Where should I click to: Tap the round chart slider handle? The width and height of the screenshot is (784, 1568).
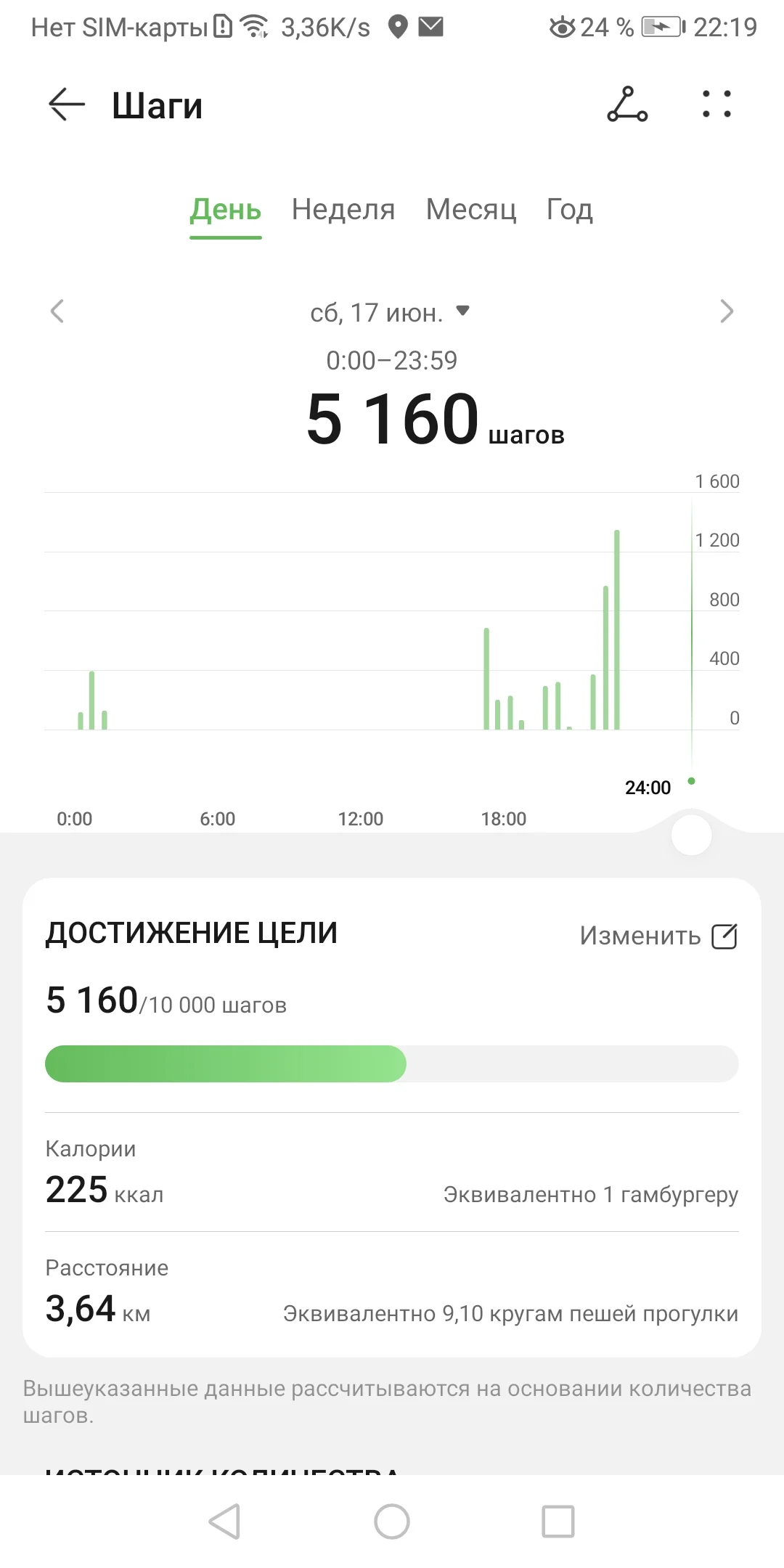[691, 835]
